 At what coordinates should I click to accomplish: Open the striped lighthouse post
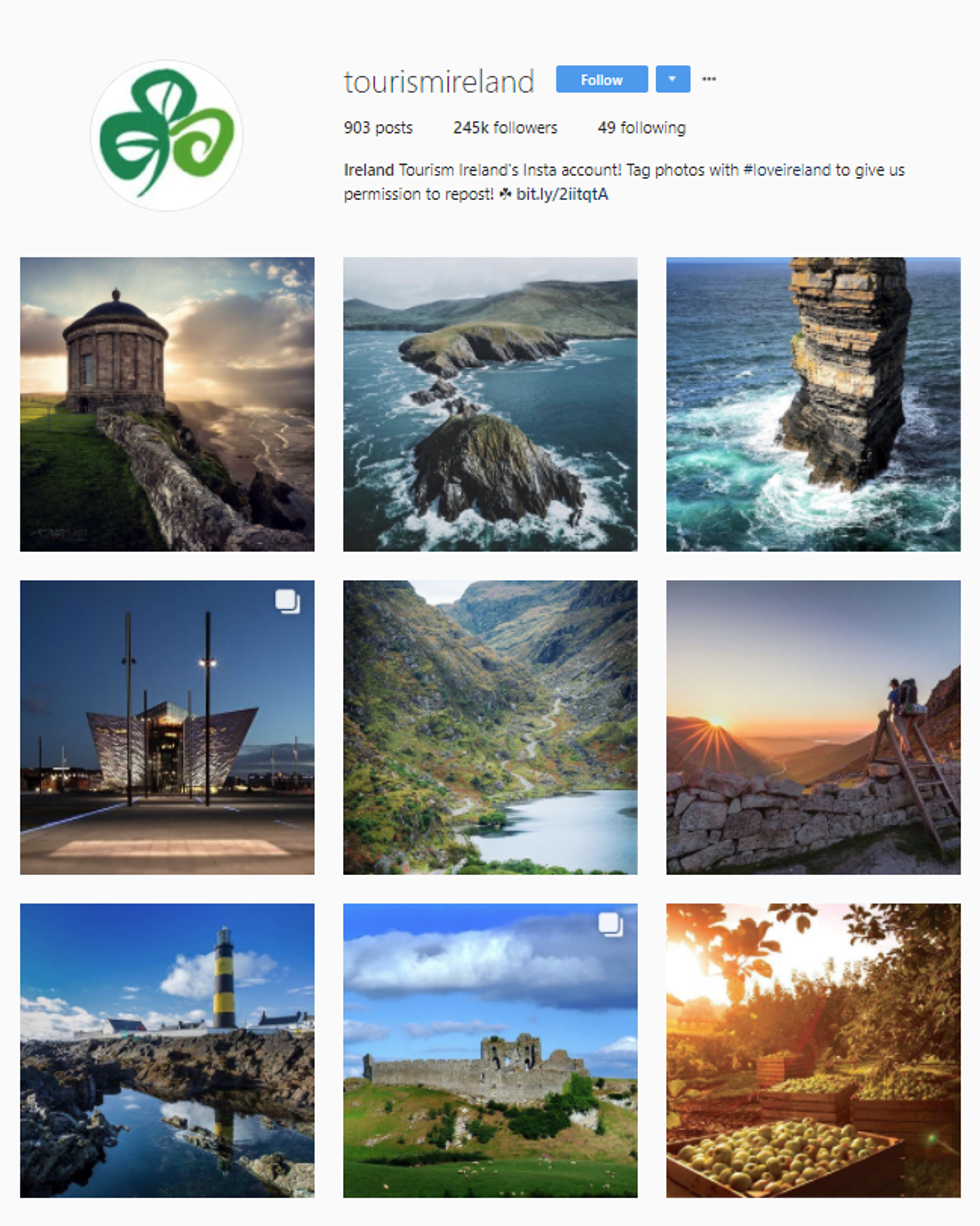167,1050
